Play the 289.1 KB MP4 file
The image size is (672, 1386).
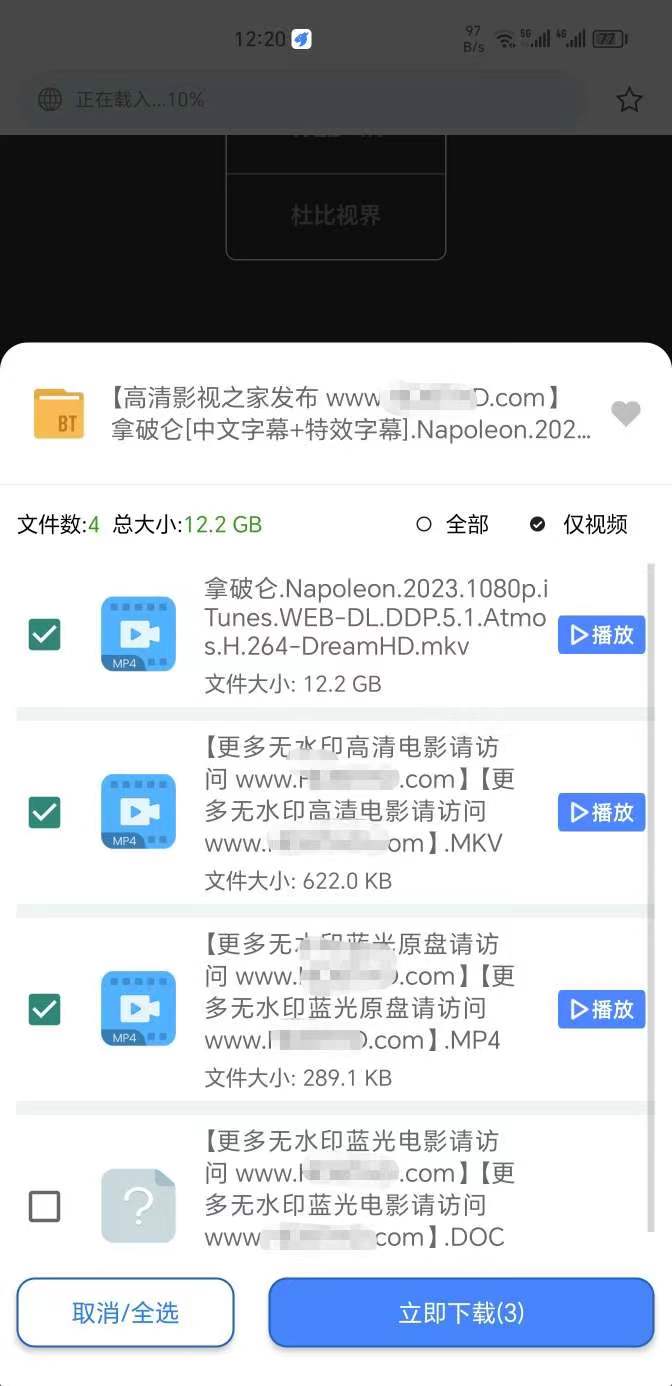[601, 1009]
